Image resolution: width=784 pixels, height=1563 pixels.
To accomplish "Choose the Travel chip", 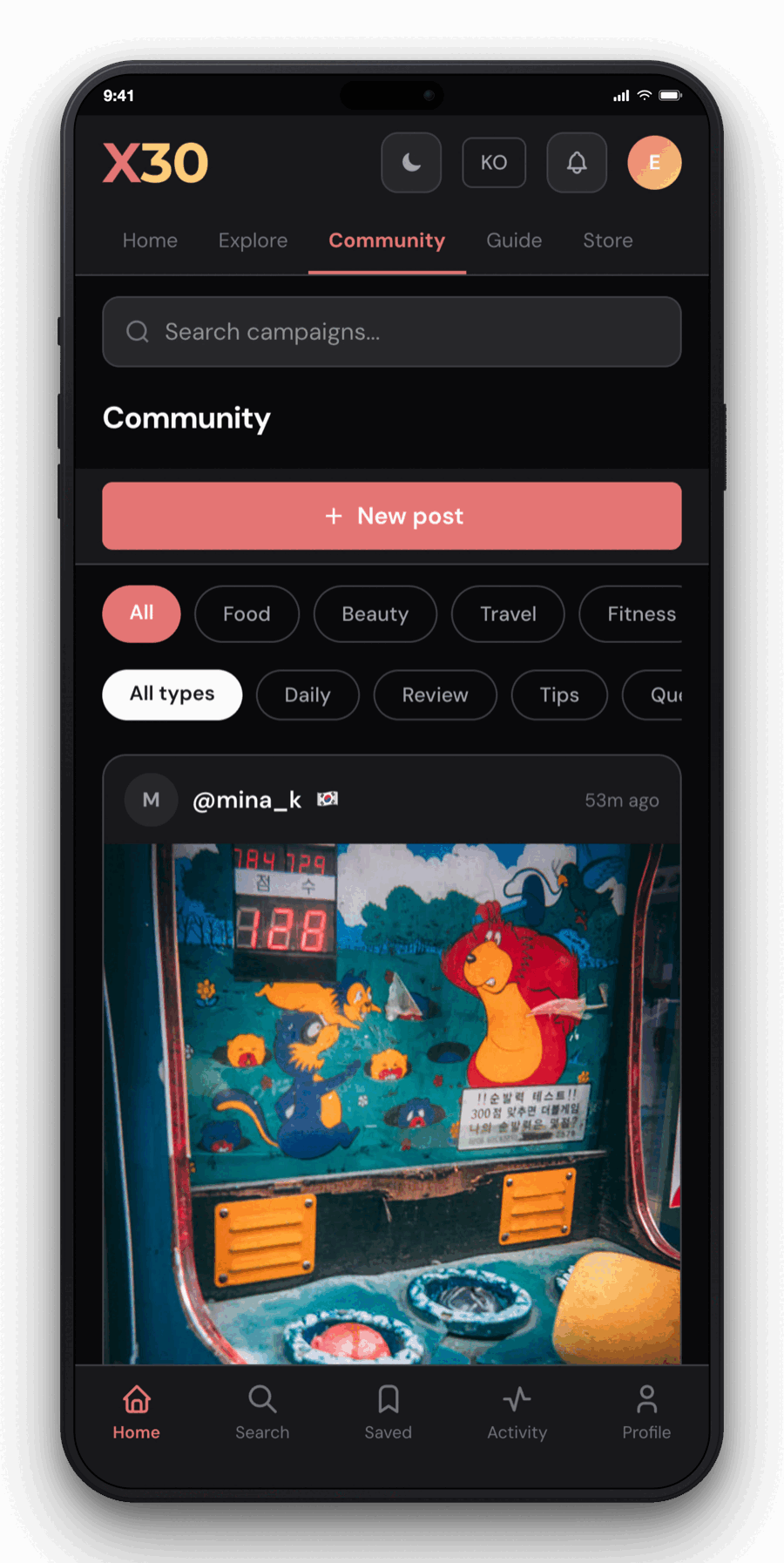I will click(x=508, y=614).
